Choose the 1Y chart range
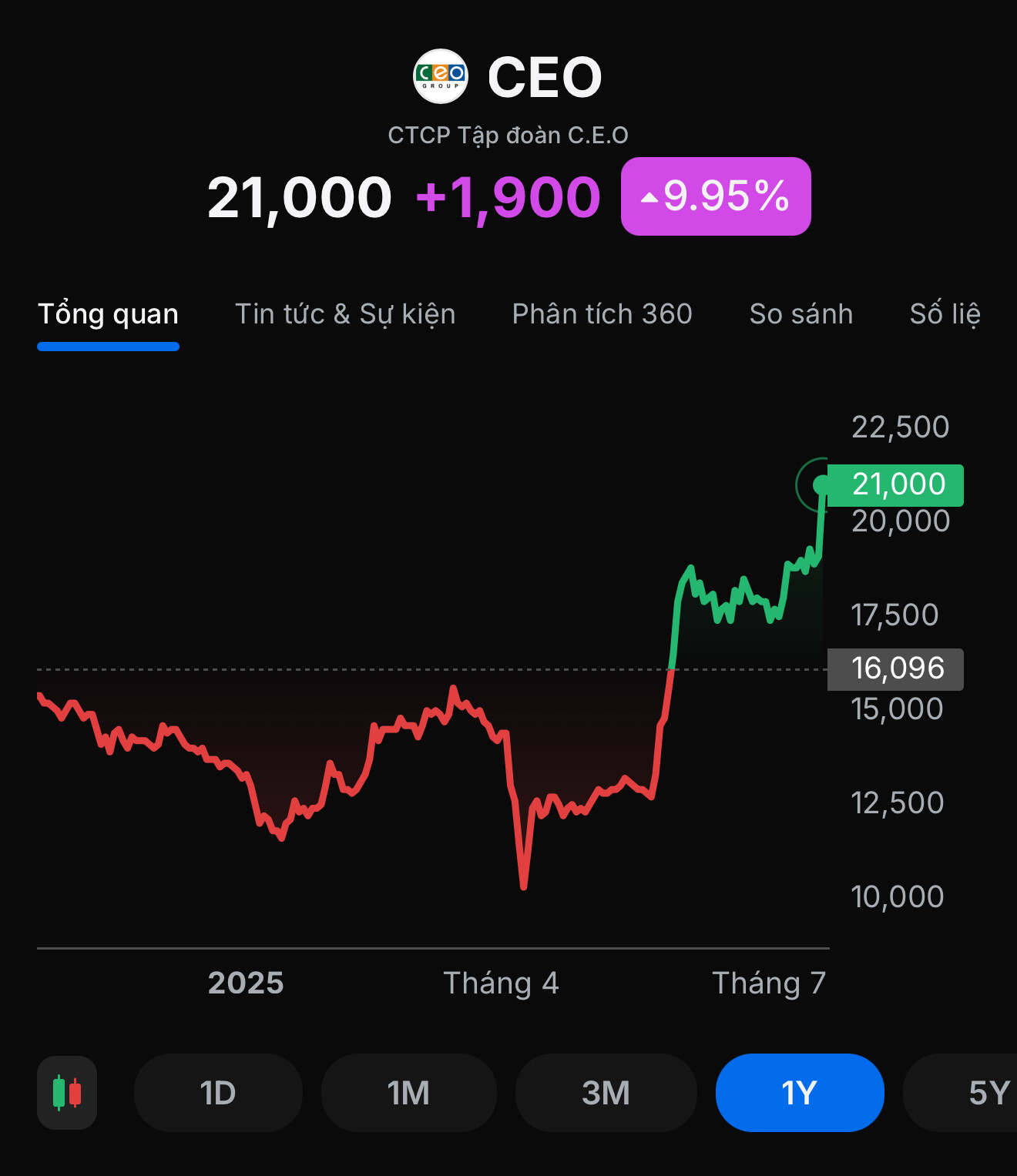Viewport: 1017px width, 1176px height. click(x=799, y=1093)
